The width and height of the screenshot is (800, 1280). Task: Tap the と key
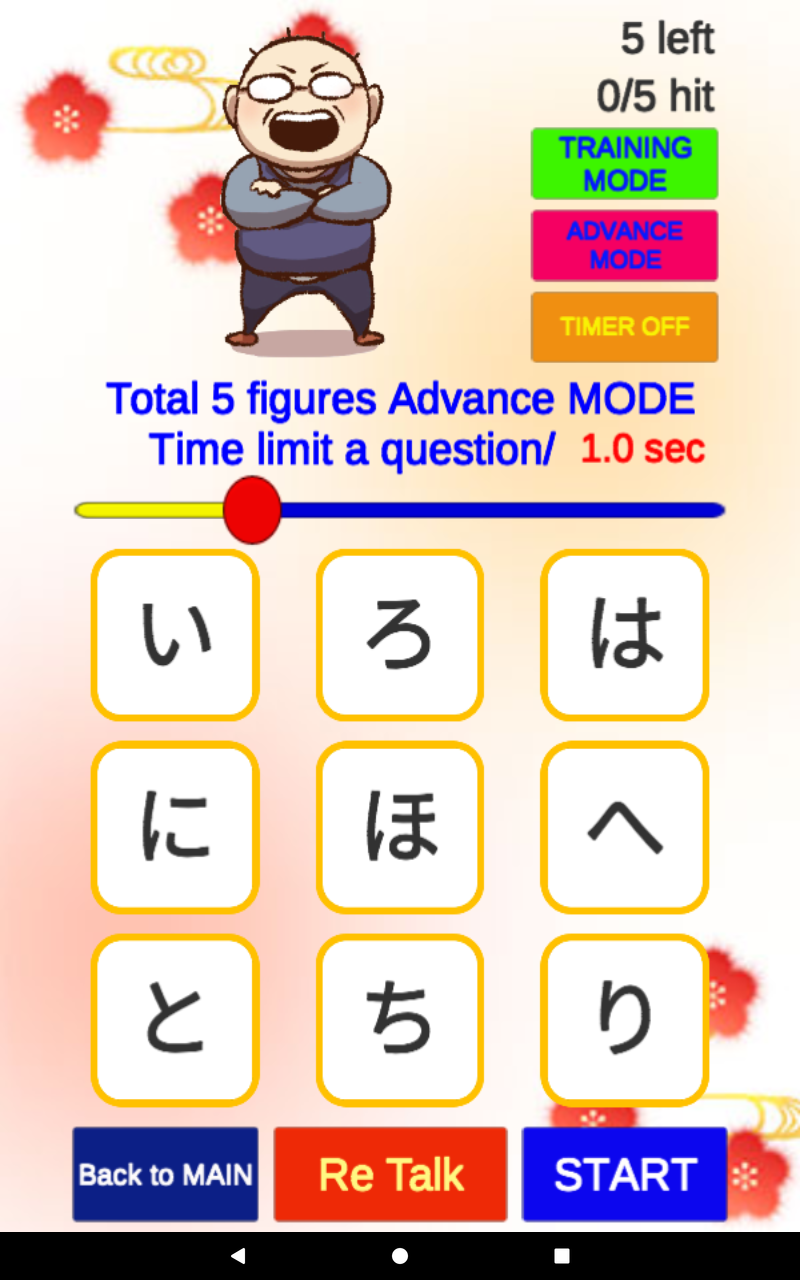[175, 1019]
